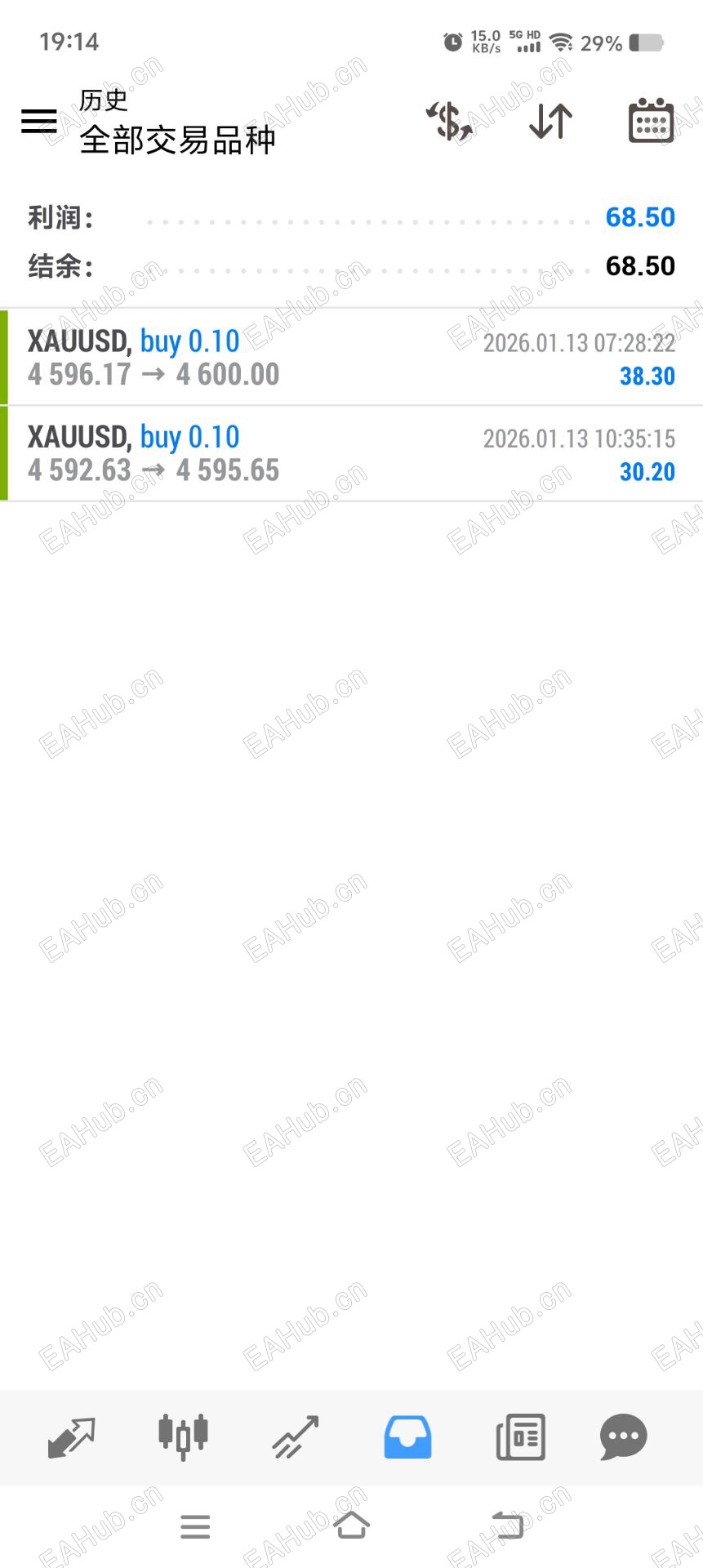Open the hamburger drawer menu

(x=38, y=121)
